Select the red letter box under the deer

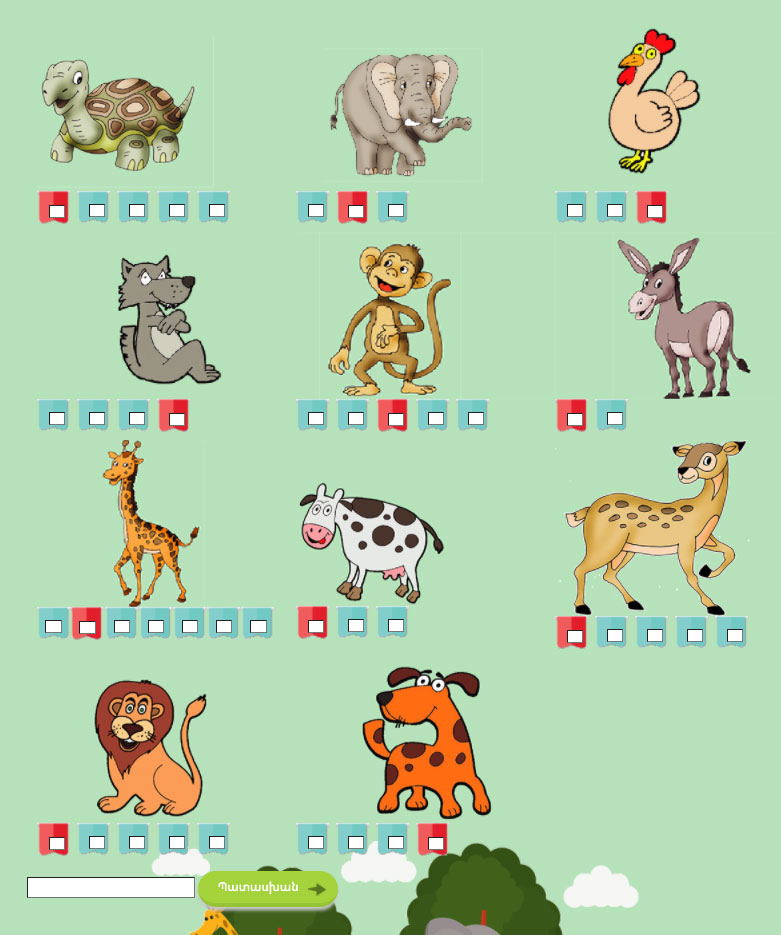pyautogui.click(x=572, y=633)
